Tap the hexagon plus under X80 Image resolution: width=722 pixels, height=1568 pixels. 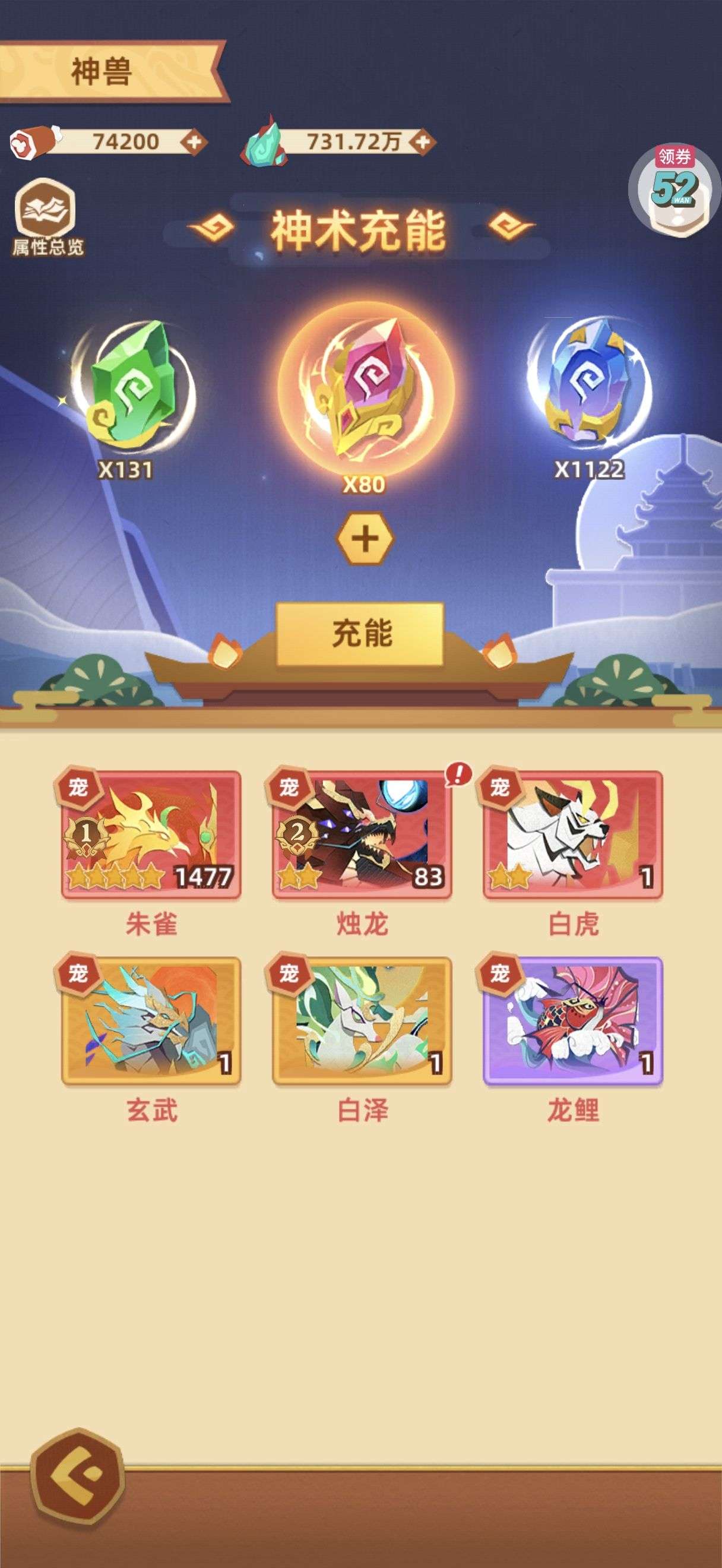[x=365, y=539]
